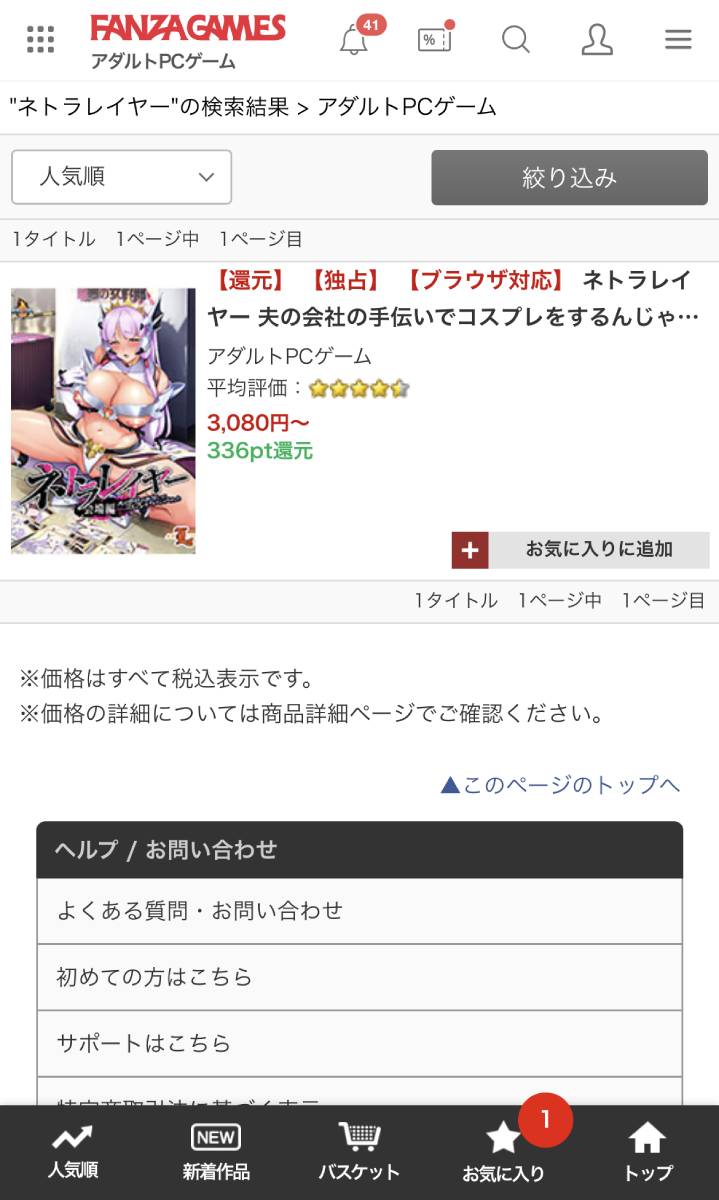Go to the トップ home tab

[x=647, y=1152]
